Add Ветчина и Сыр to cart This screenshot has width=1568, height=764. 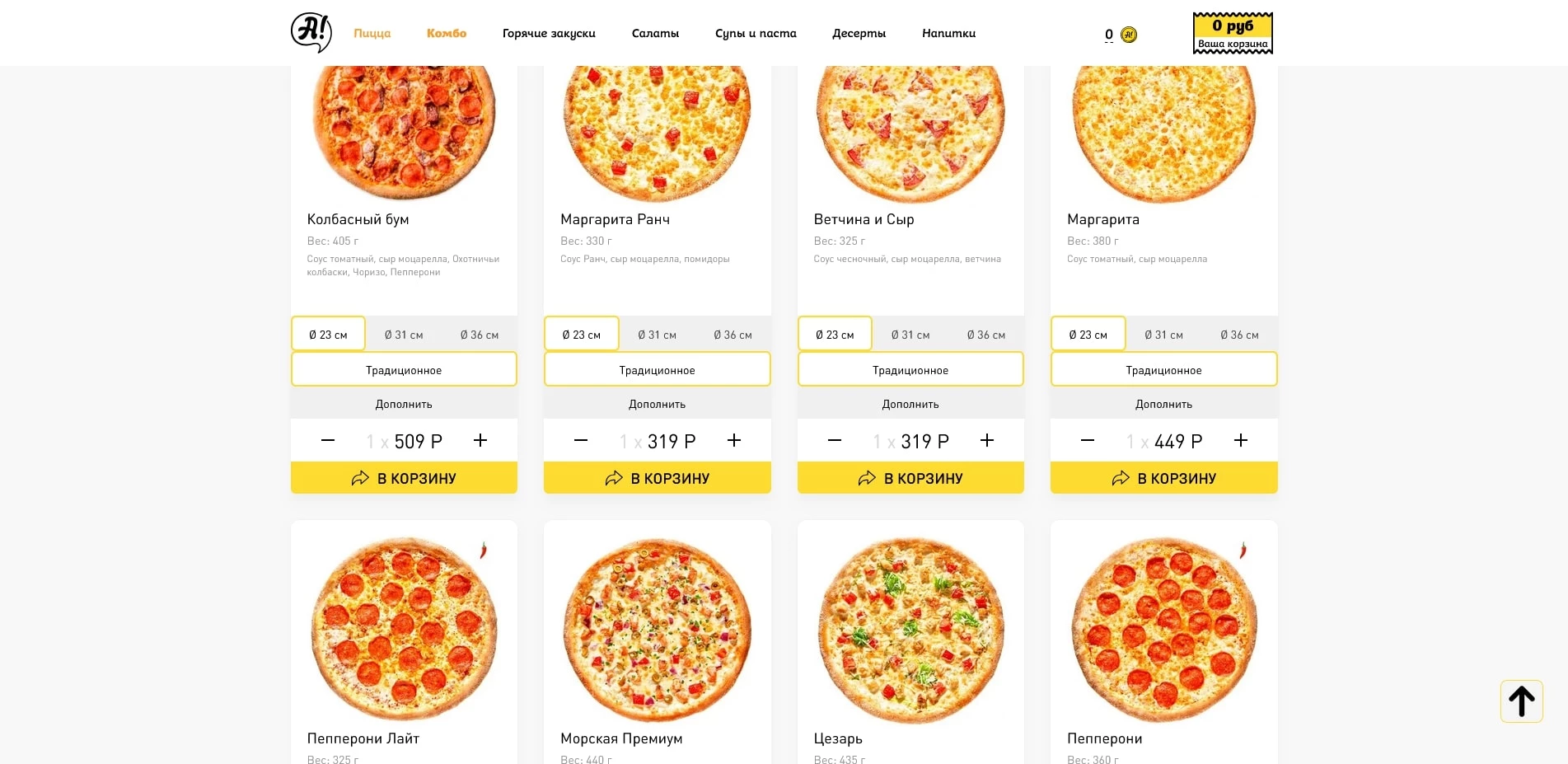click(x=910, y=478)
